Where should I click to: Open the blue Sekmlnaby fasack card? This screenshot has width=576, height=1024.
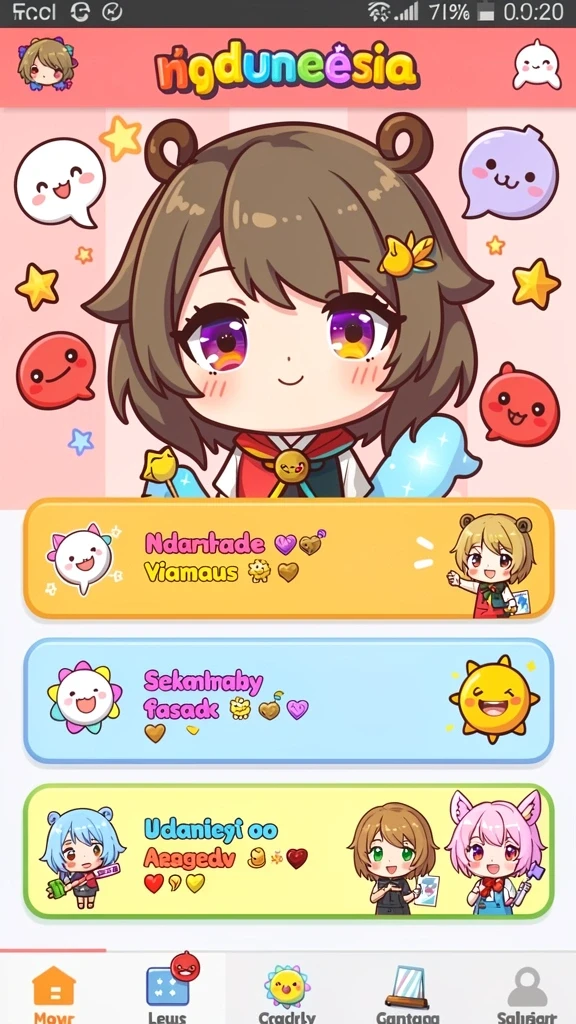[x=289, y=701]
